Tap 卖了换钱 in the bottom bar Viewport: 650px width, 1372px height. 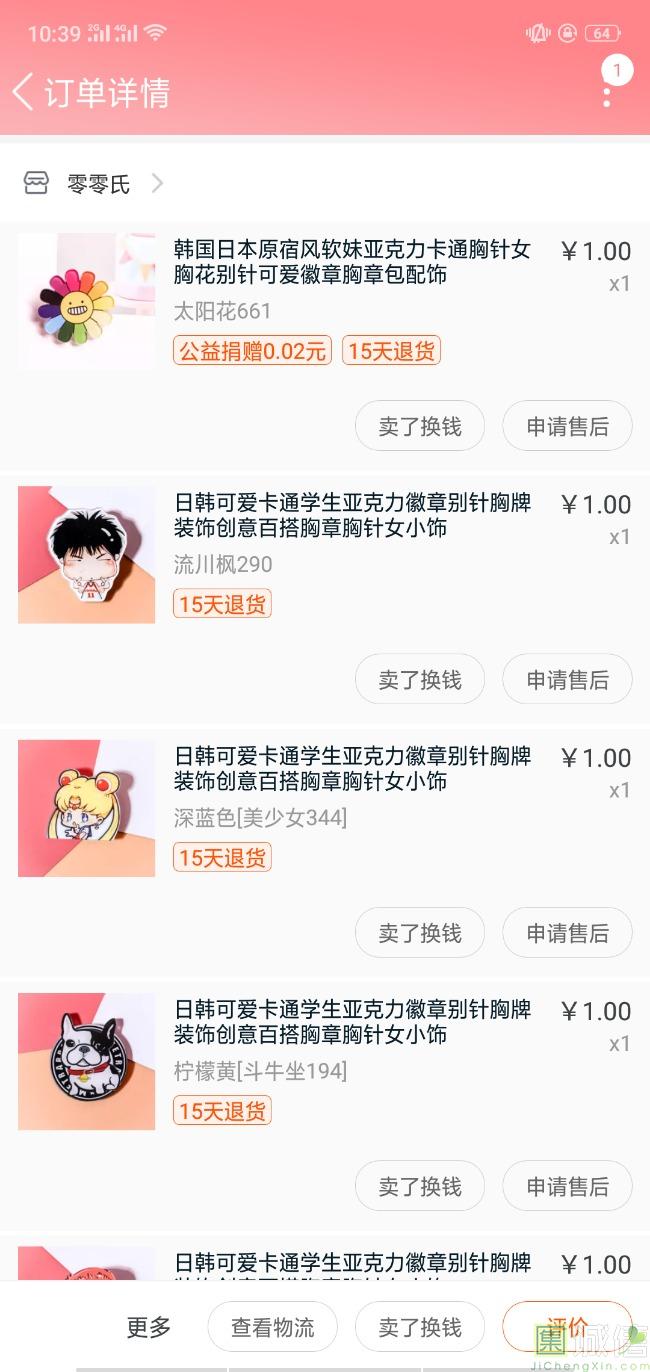click(x=420, y=1327)
